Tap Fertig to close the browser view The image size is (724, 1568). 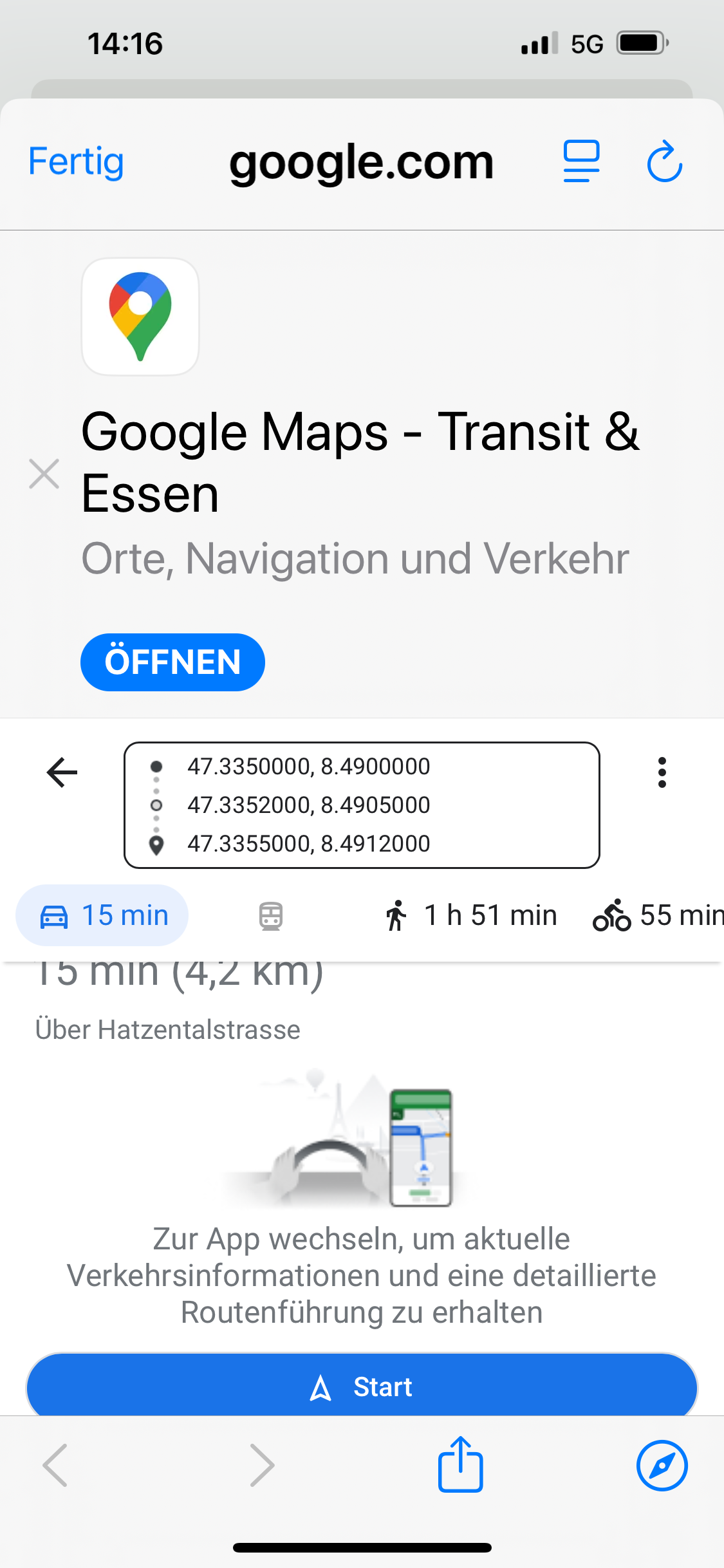(x=76, y=162)
